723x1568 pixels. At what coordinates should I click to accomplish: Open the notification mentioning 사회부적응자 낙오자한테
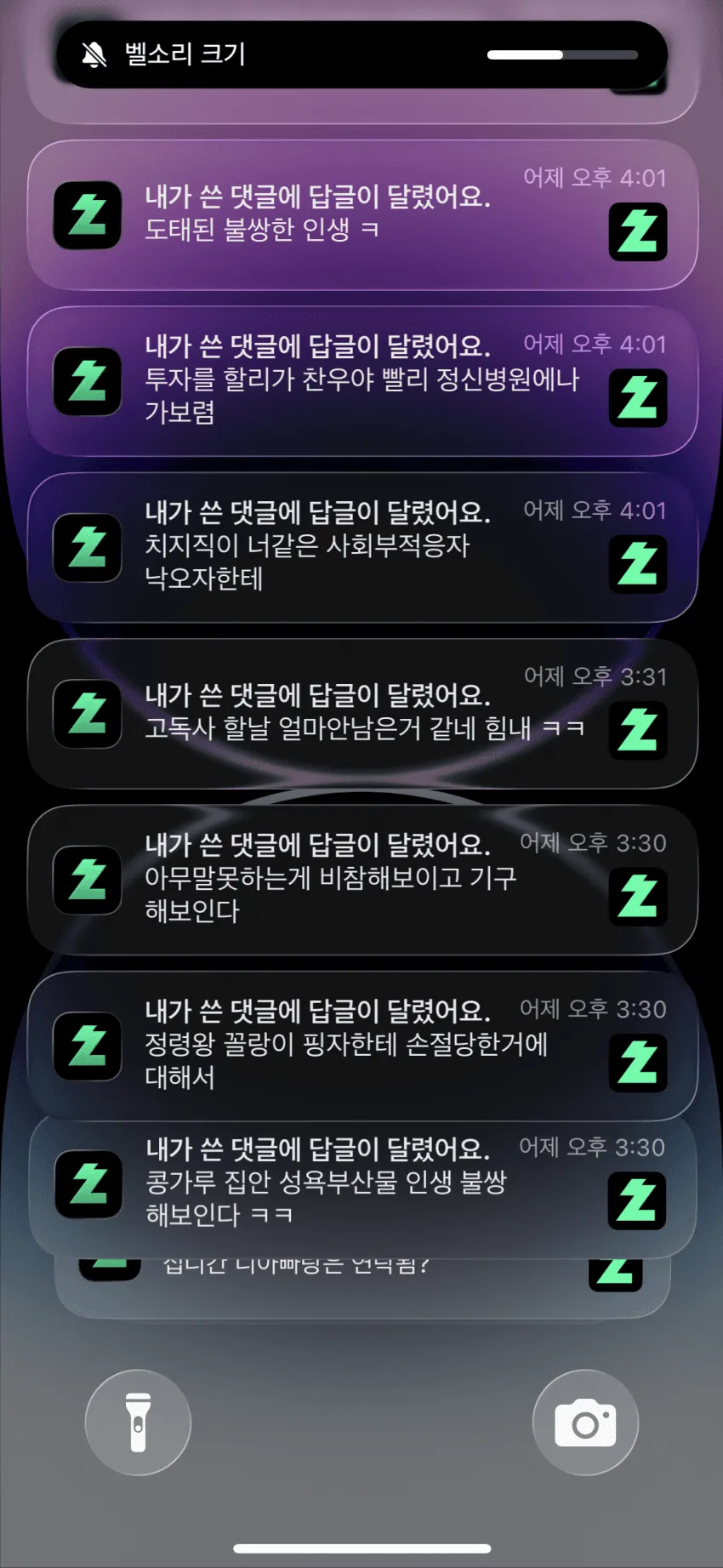[x=362, y=547]
